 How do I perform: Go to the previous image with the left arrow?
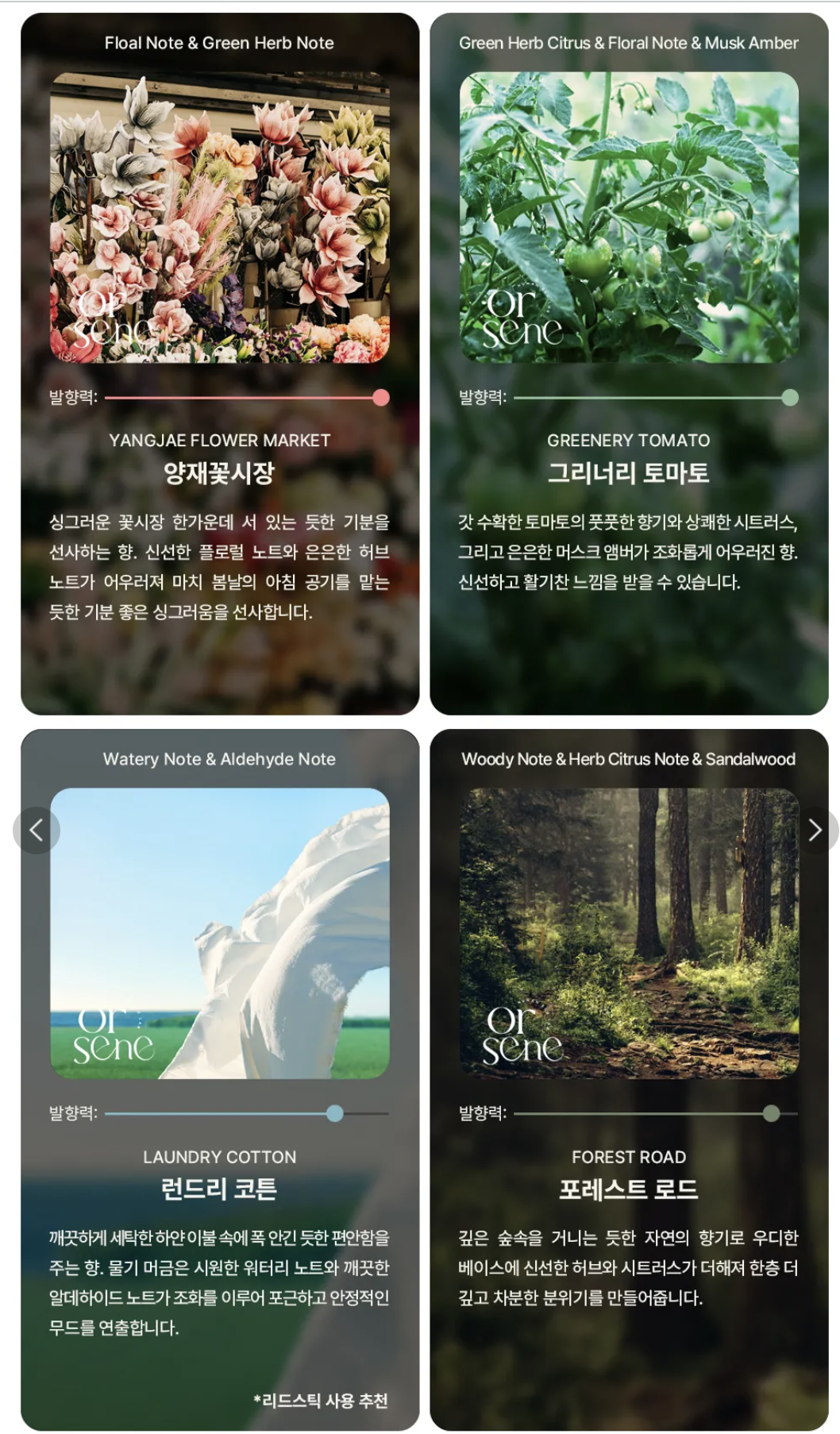[x=37, y=830]
